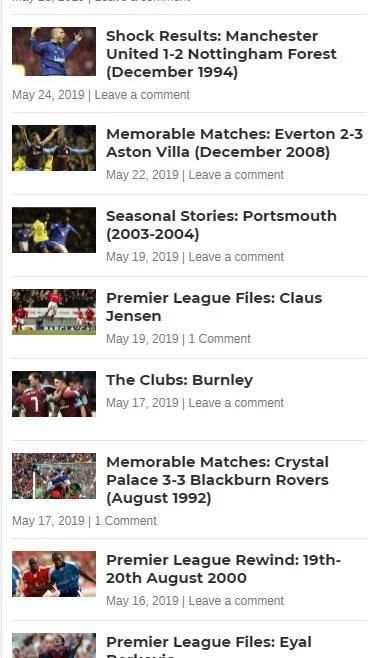This screenshot has height=658, width=372.
Task: Open The Clubs: Burnley post
Action: (x=179, y=380)
